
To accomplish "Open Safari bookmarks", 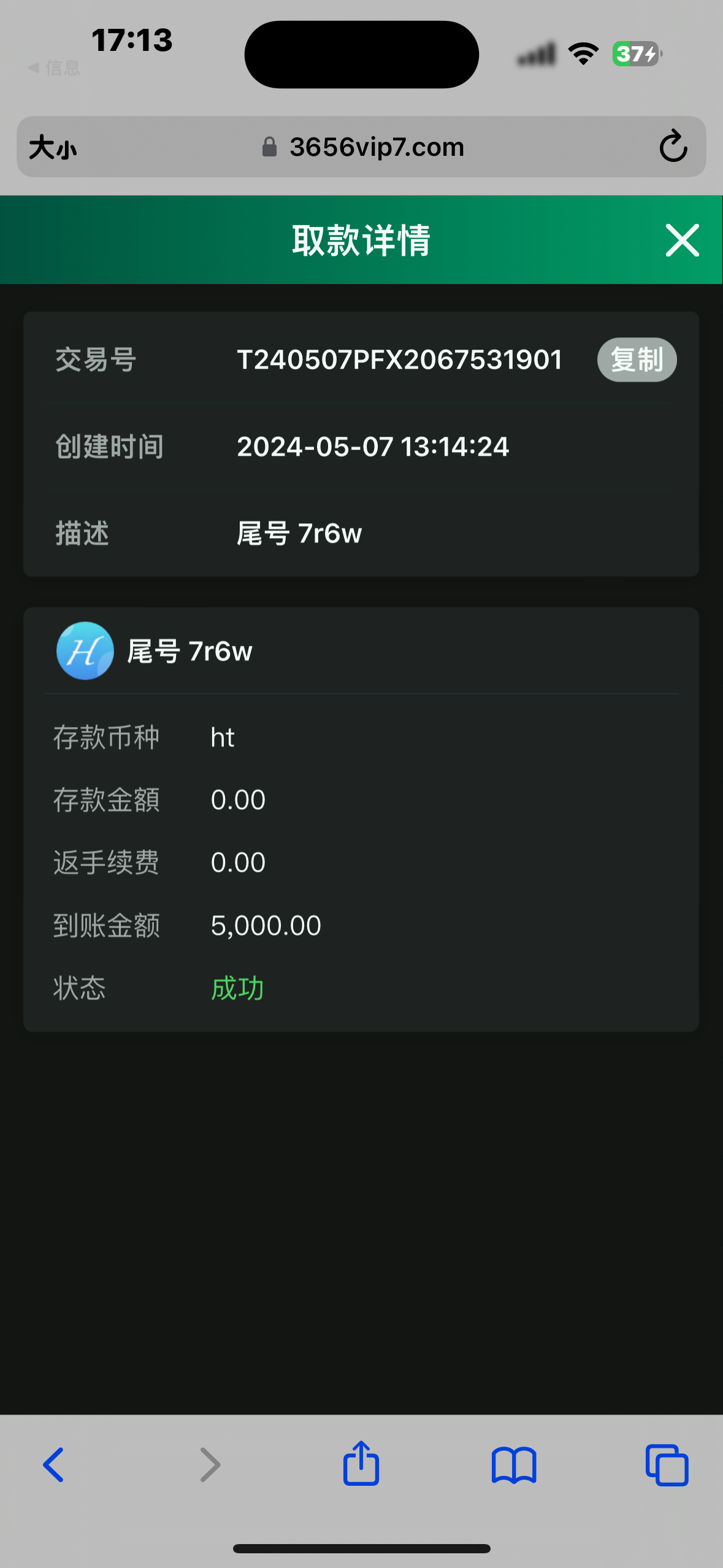I will coord(514,1465).
